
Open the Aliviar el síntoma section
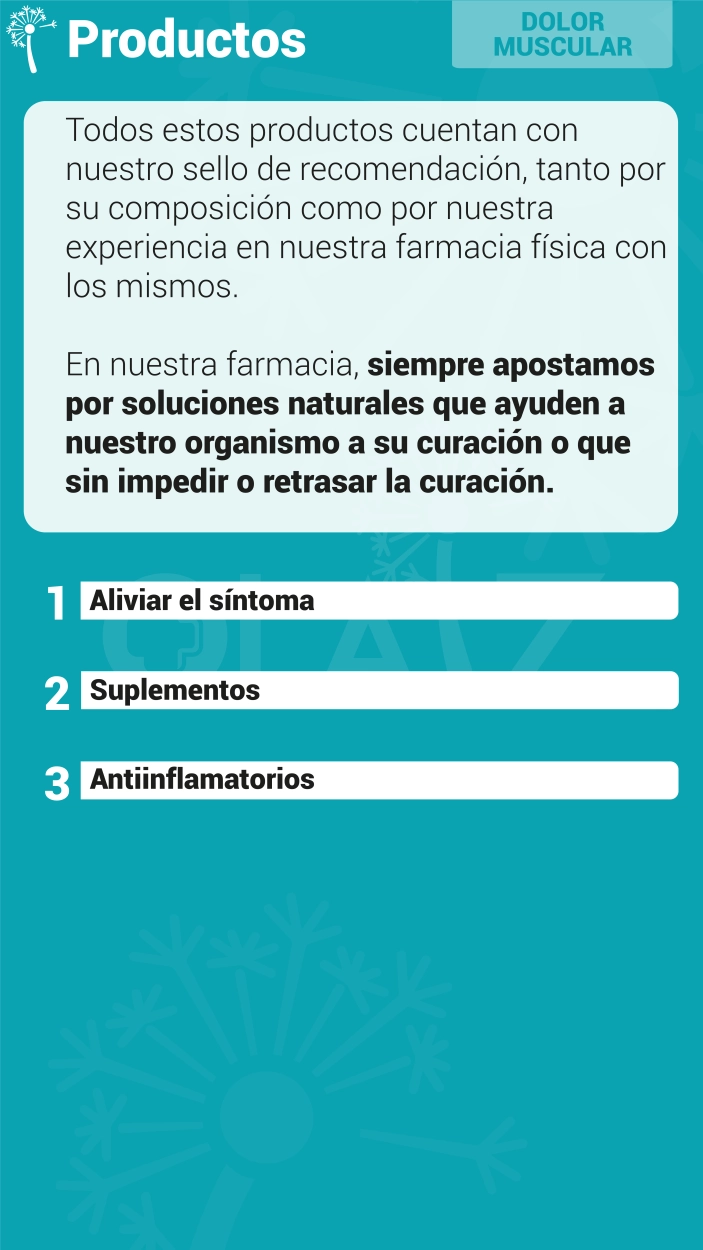click(378, 600)
